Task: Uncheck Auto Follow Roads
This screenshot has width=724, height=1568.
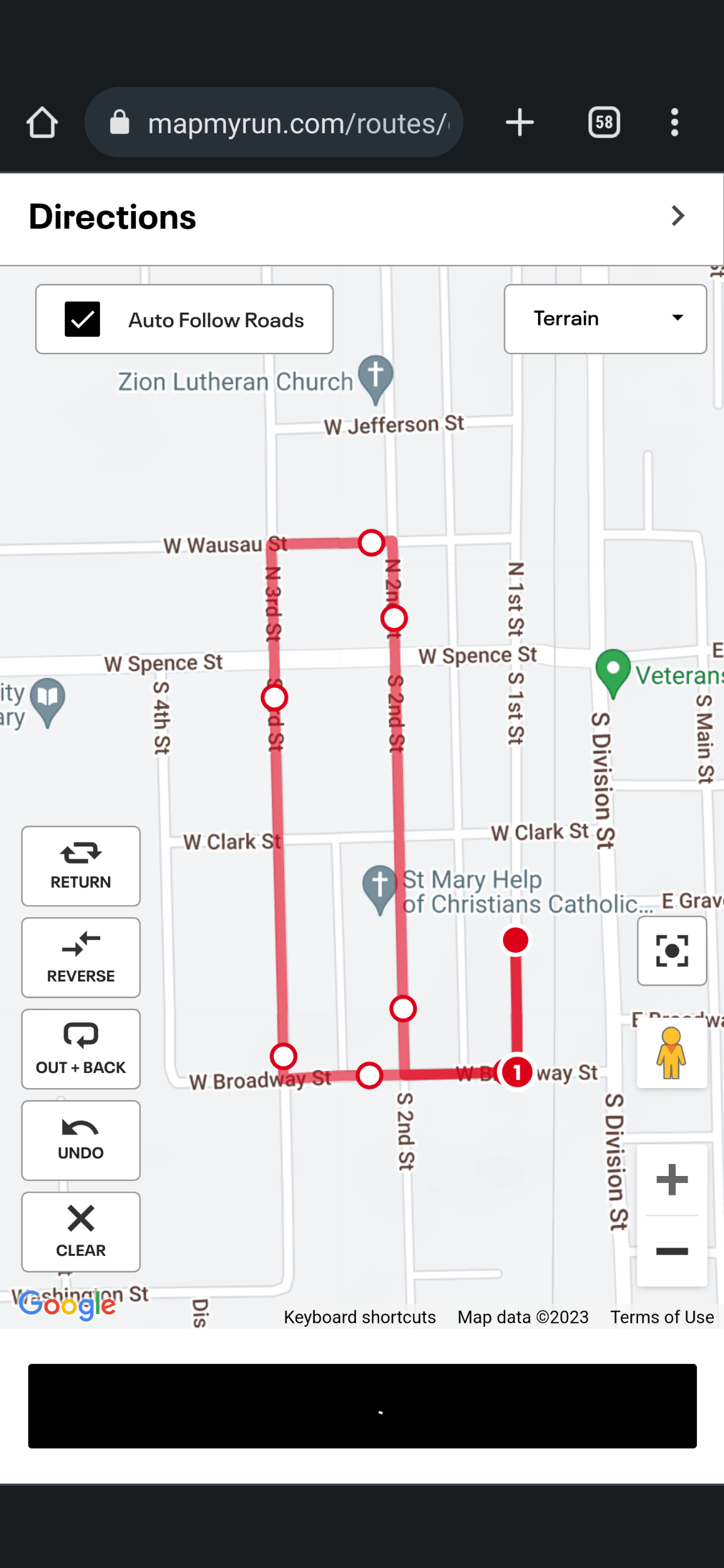Action: point(82,319)
